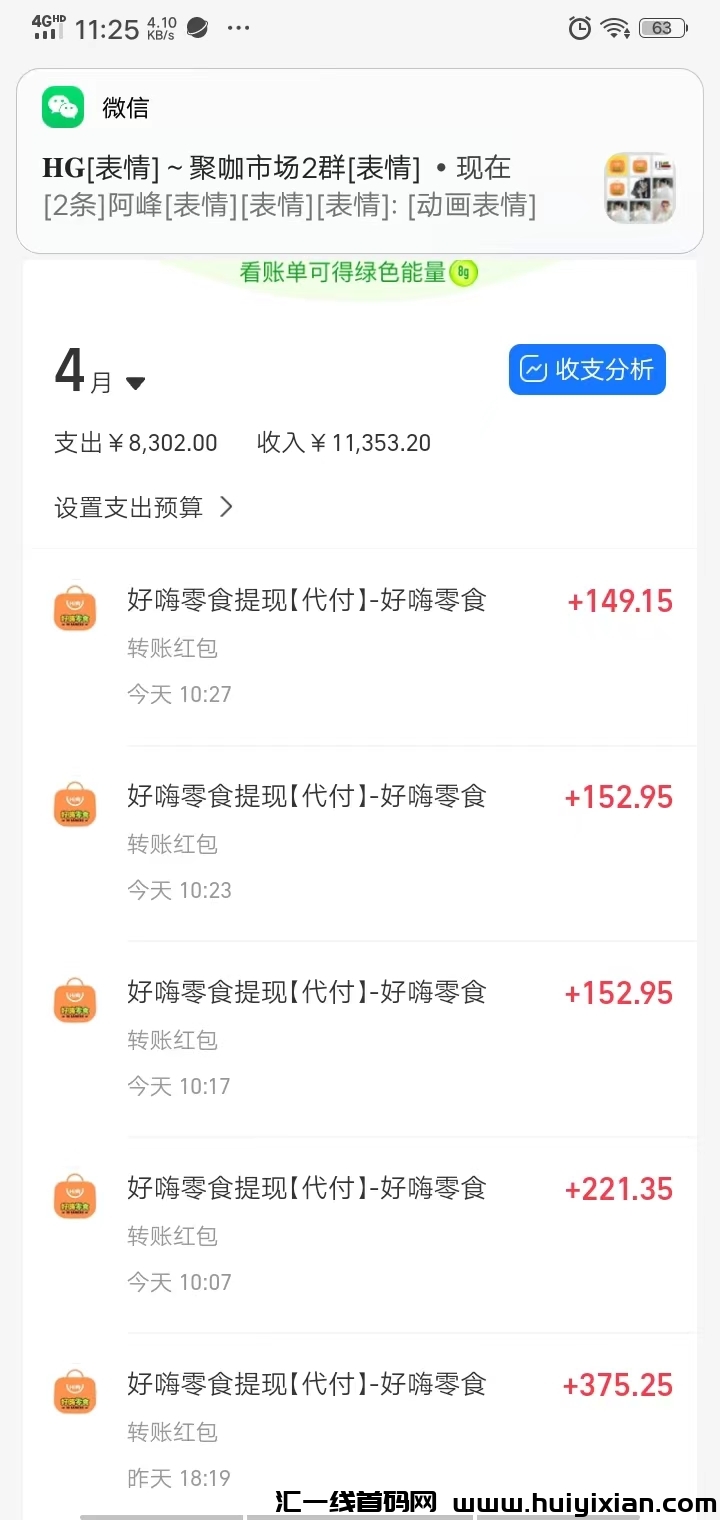Open the +149.15 transaction from 今天 10:27

click(x=360, y=645)
